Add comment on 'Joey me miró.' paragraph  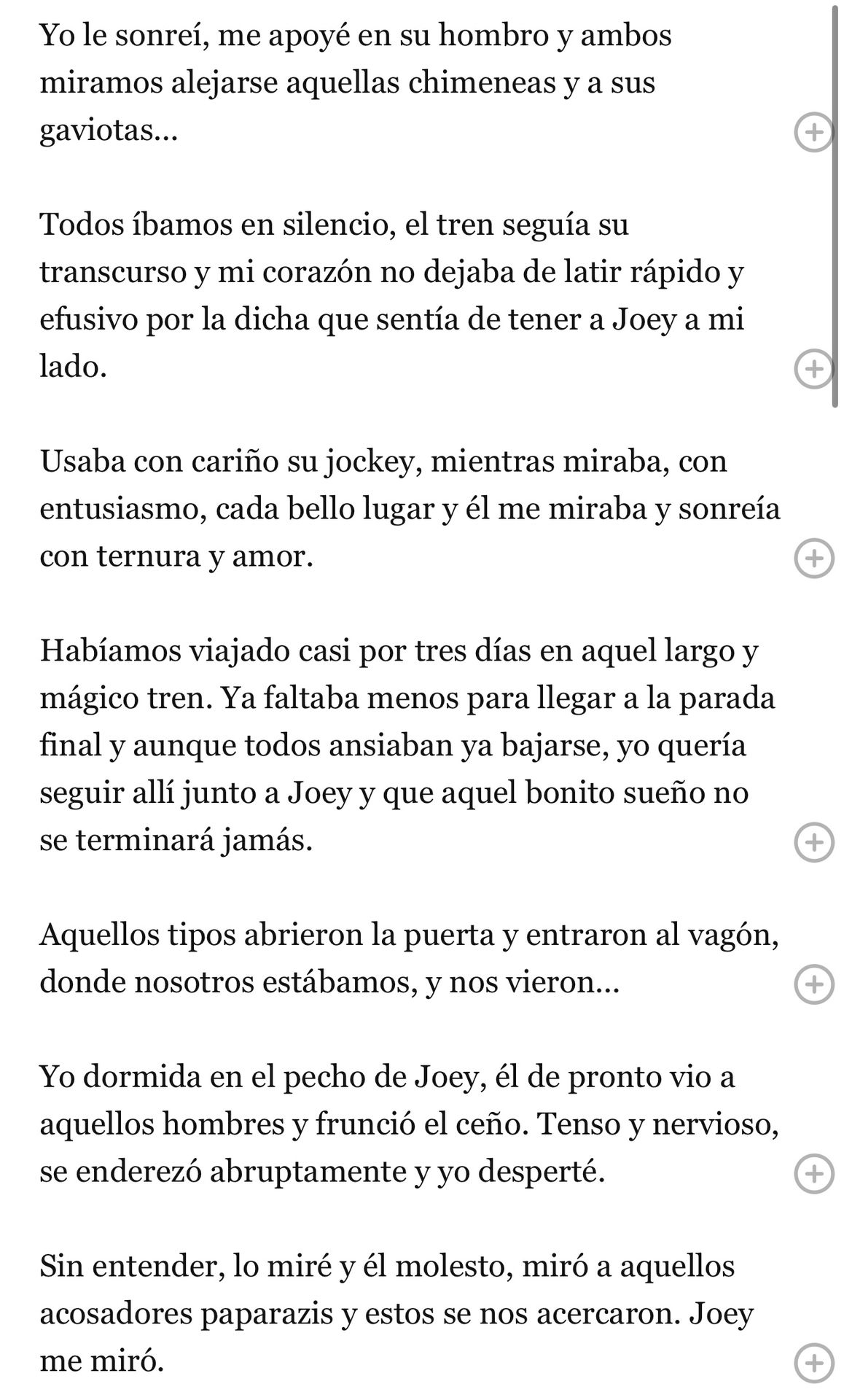click(x=813, y=1362)
